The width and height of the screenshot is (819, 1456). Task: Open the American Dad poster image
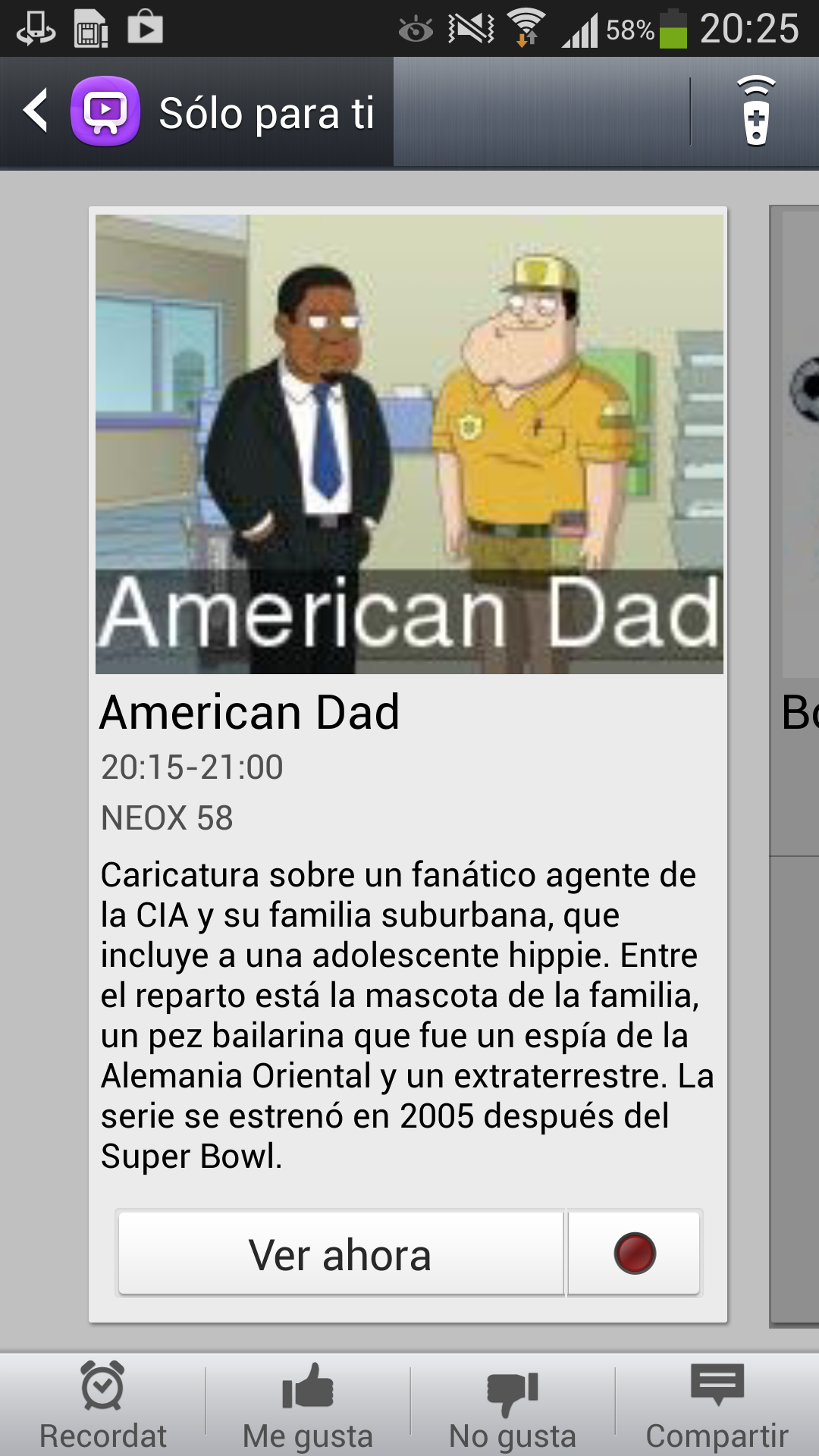click(409, 444)
